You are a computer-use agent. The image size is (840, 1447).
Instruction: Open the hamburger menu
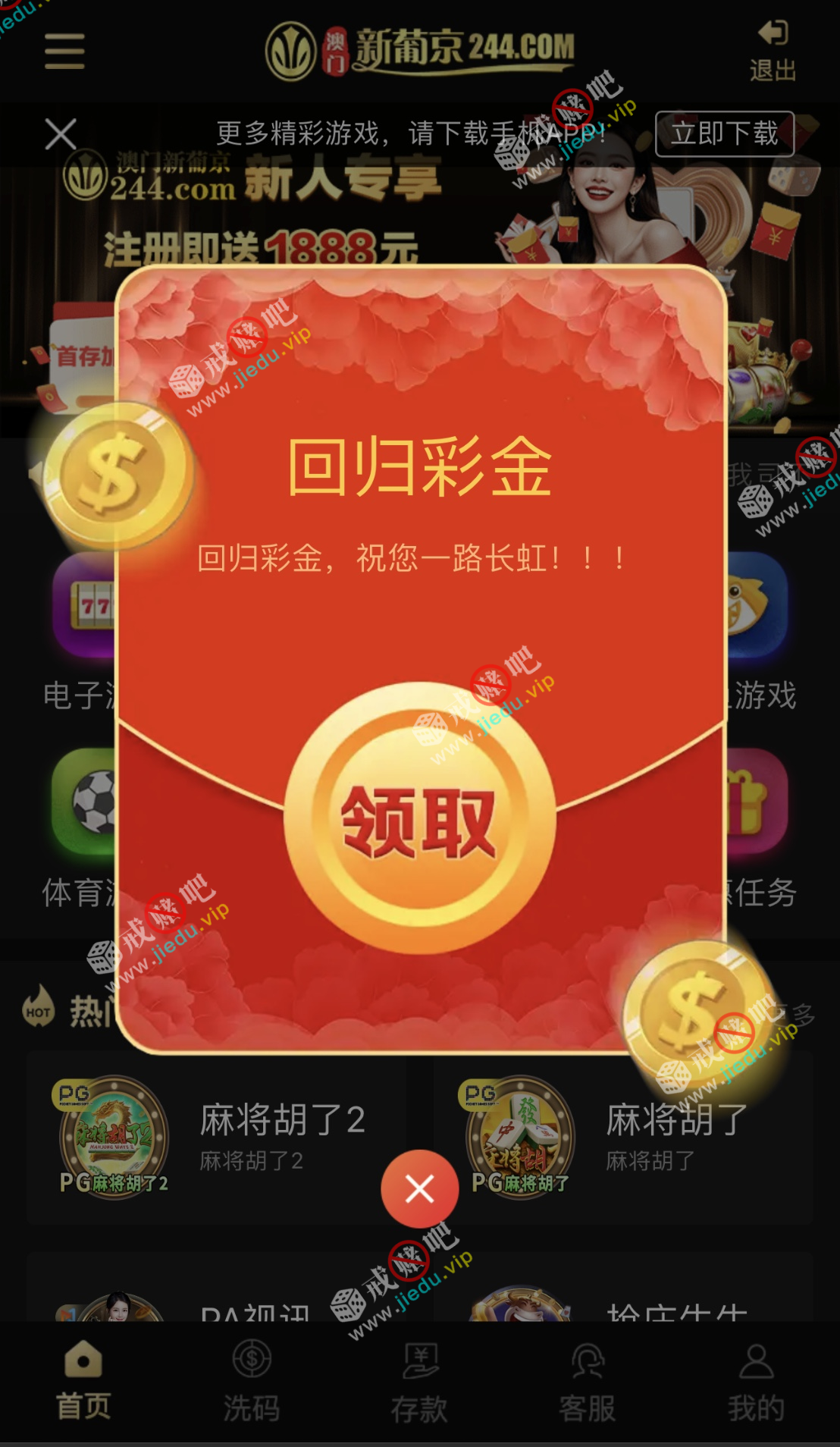[x=64, y=52]
